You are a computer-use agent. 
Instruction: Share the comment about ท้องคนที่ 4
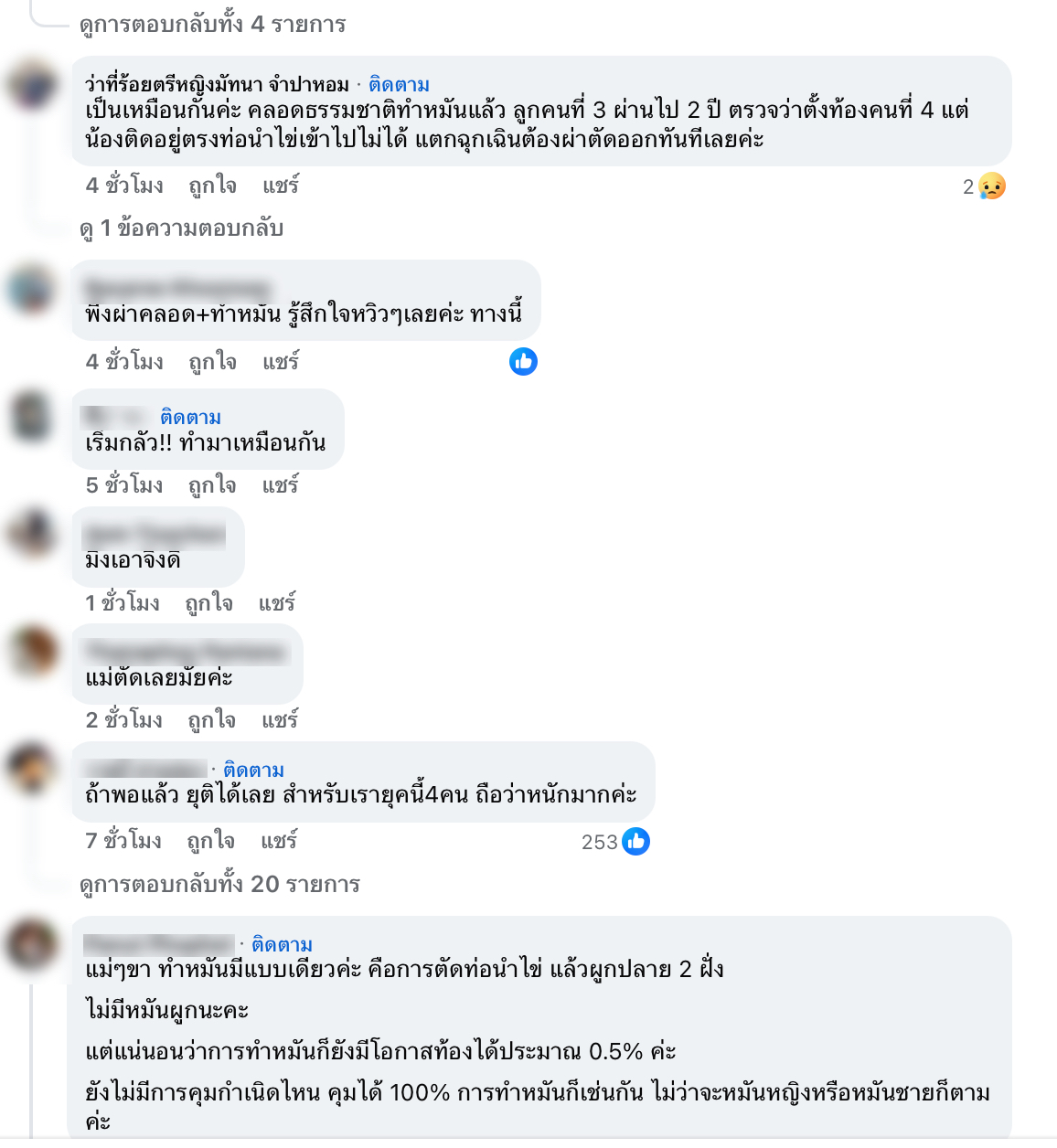[280, 186]
